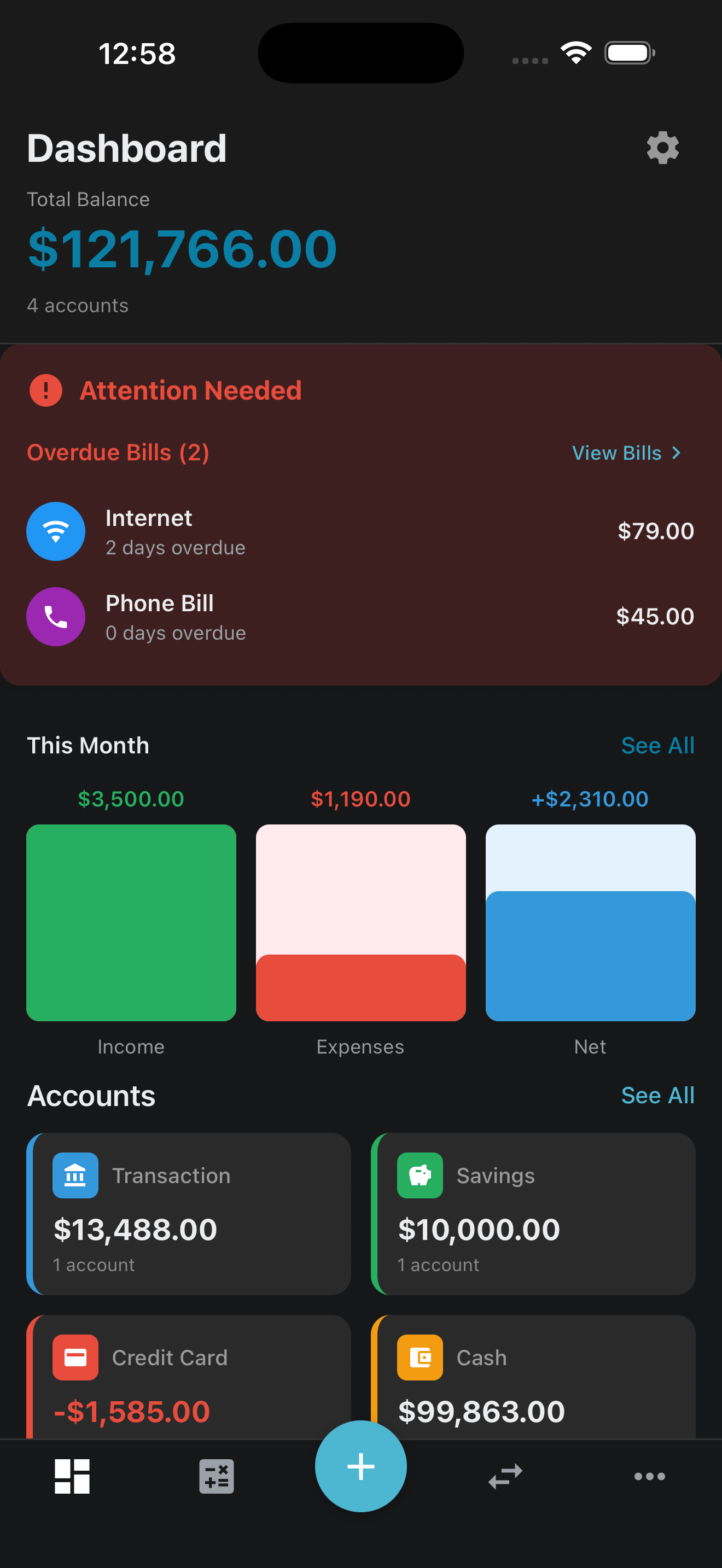722x1568 pixels.
Task: Tap the Phone Bill purple phone icon
Action: click(55, 617)
